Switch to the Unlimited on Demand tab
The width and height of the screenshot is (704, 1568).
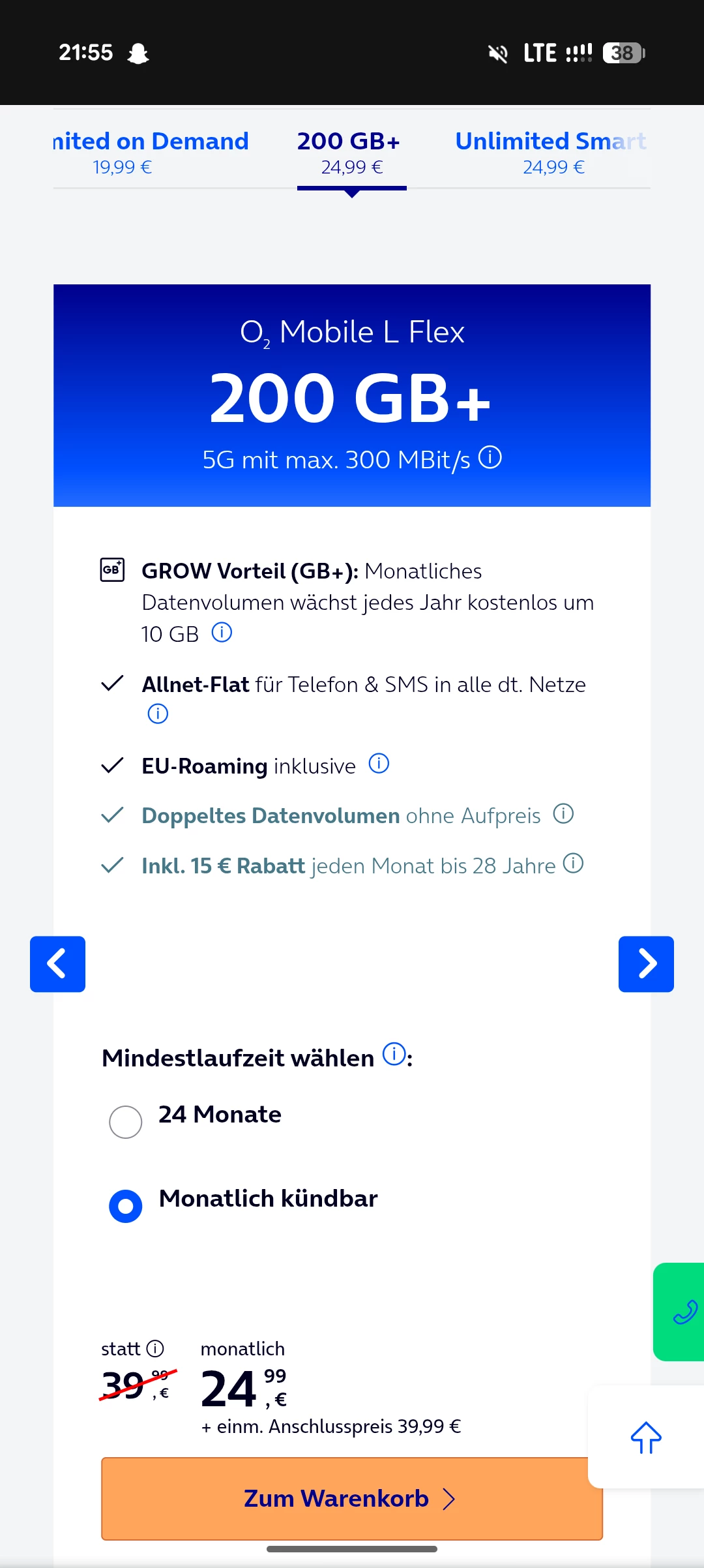[x=151, y=153]
